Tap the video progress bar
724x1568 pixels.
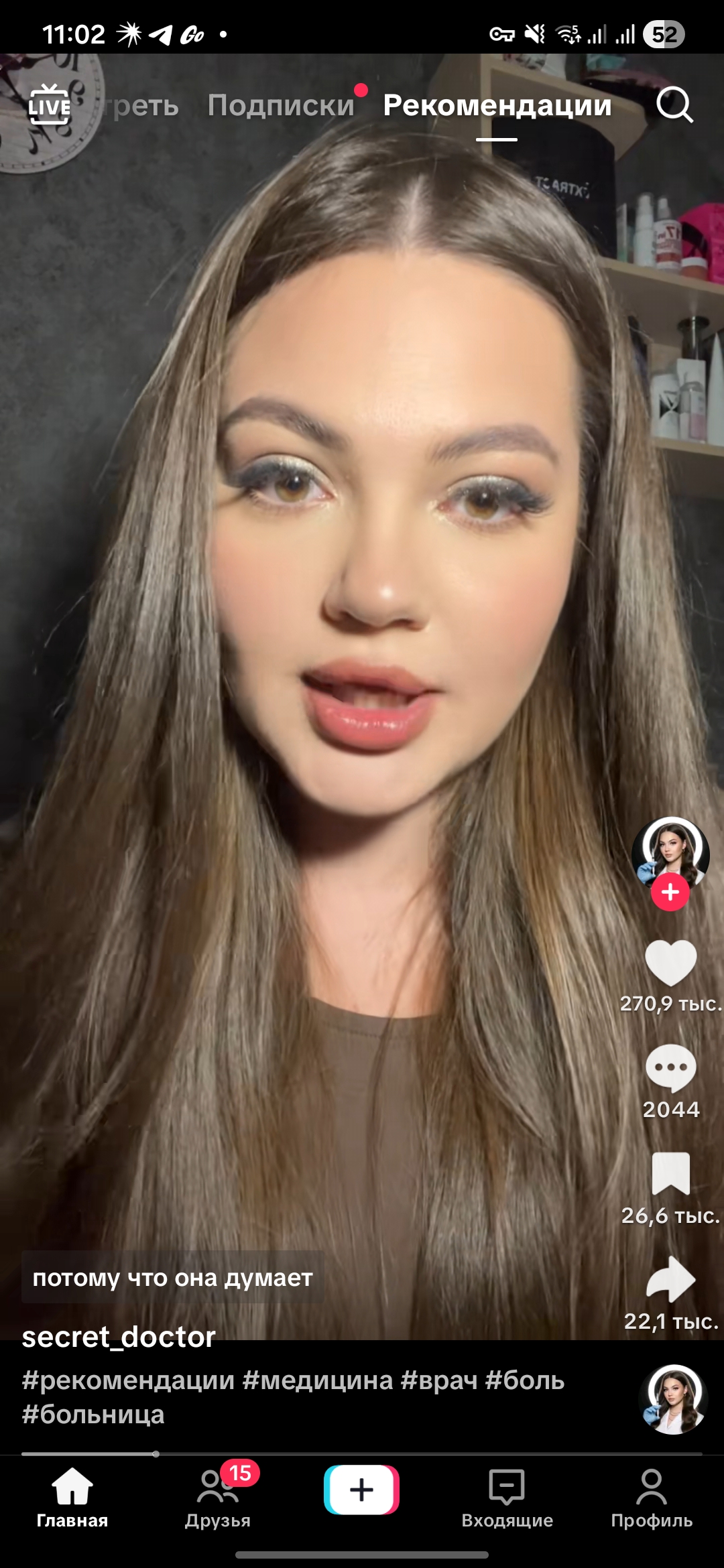pos(362,1453)
